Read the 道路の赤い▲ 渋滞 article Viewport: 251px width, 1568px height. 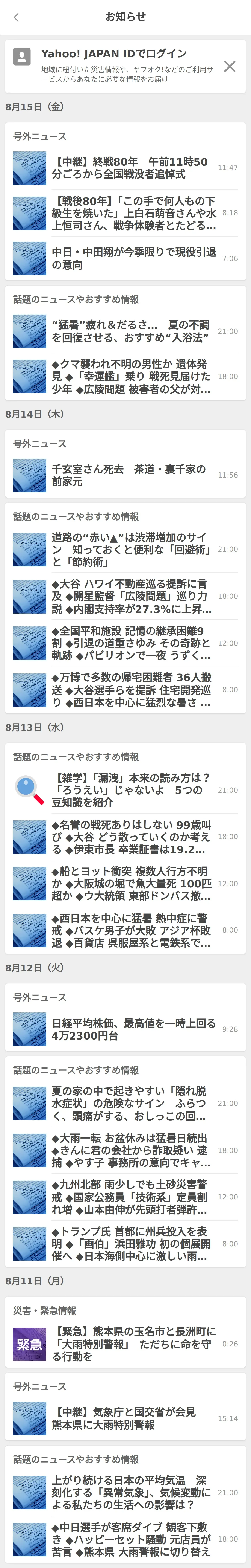(x=131, y=550)
